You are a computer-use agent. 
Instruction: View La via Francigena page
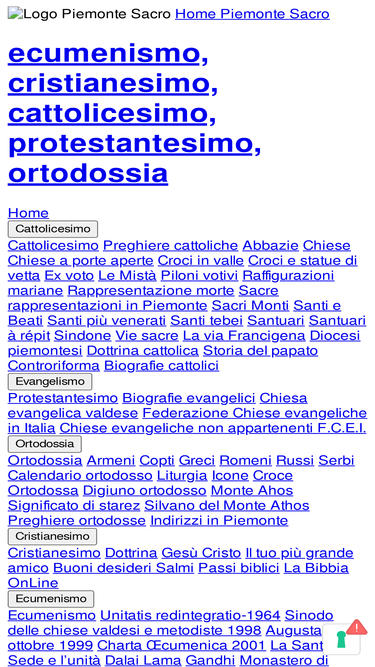244,336
